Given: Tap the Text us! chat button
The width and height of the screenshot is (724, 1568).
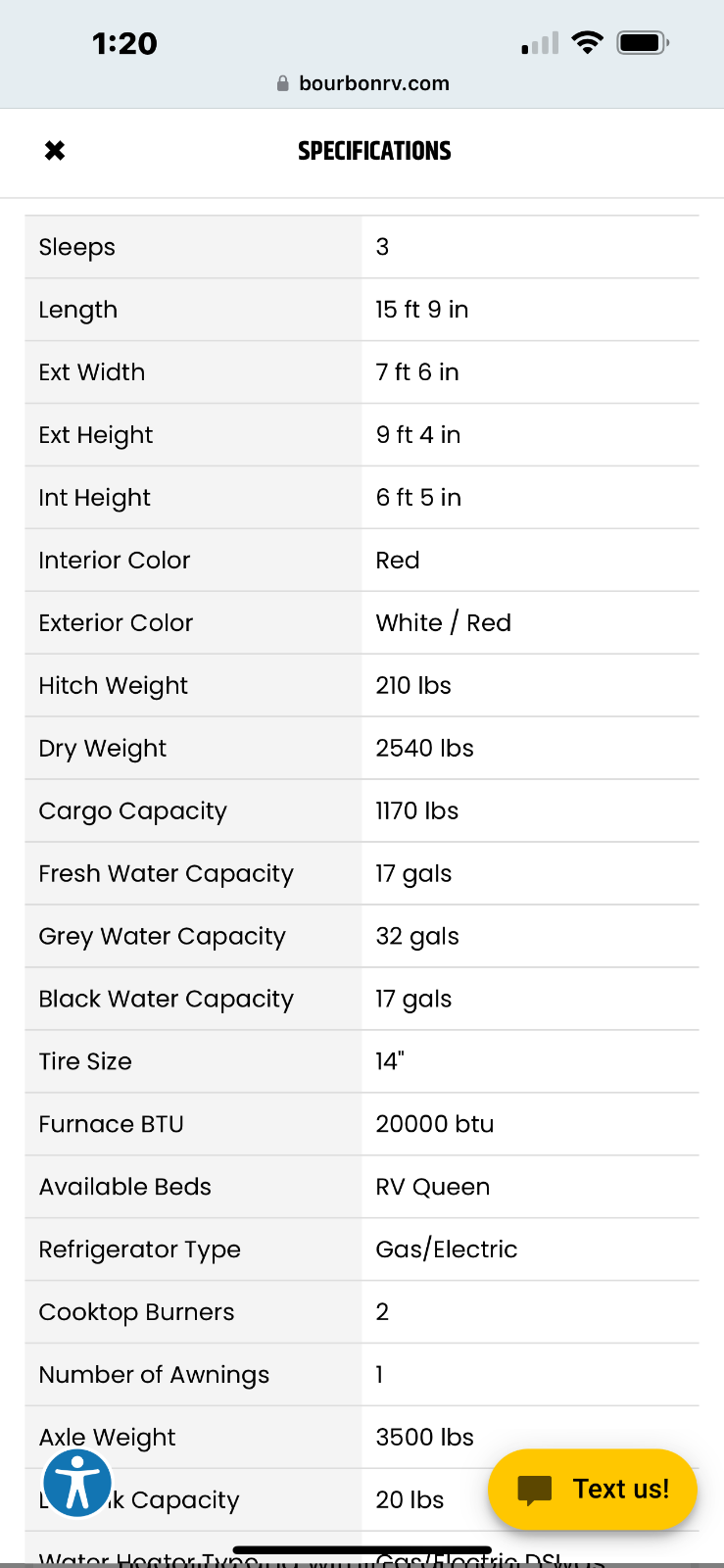Looking at the screenshot, I should click(x=593, y=1489).
